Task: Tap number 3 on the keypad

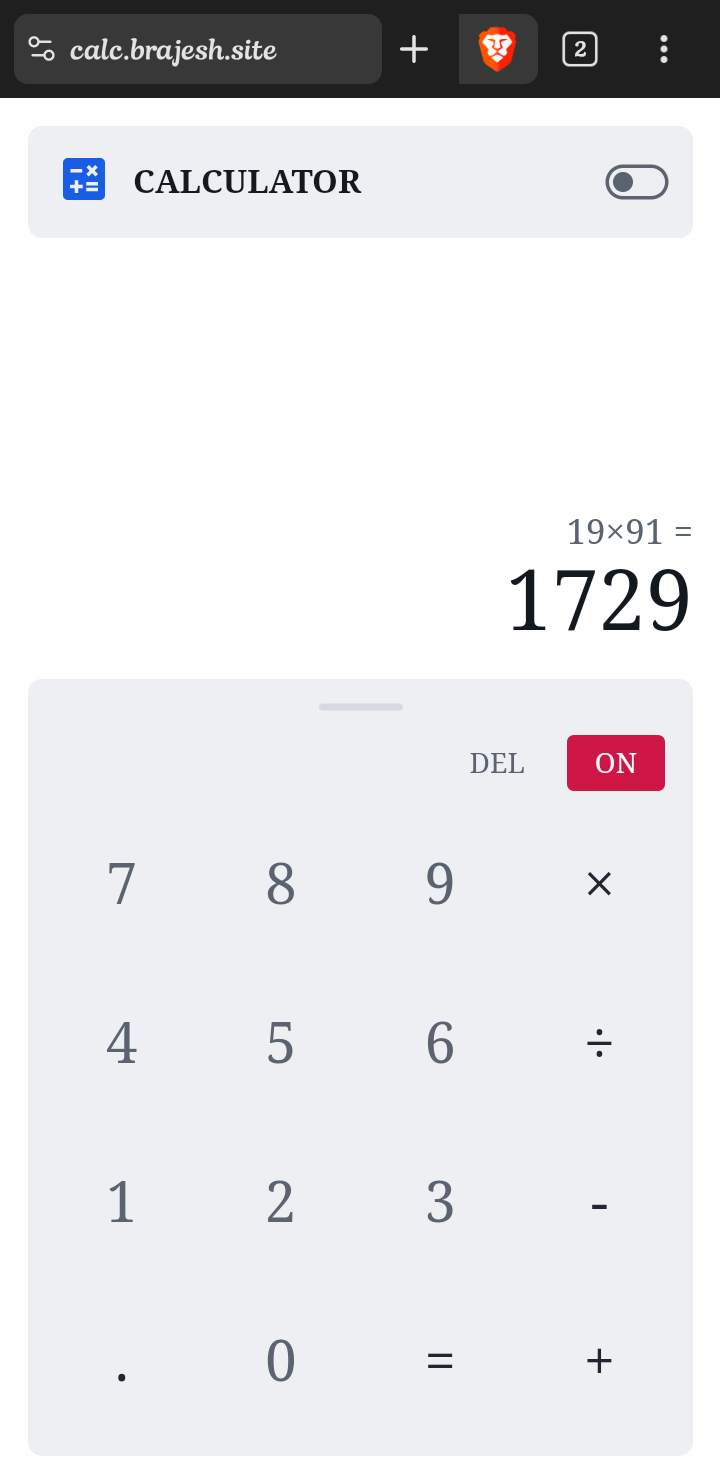Action: coord(440,1202)
